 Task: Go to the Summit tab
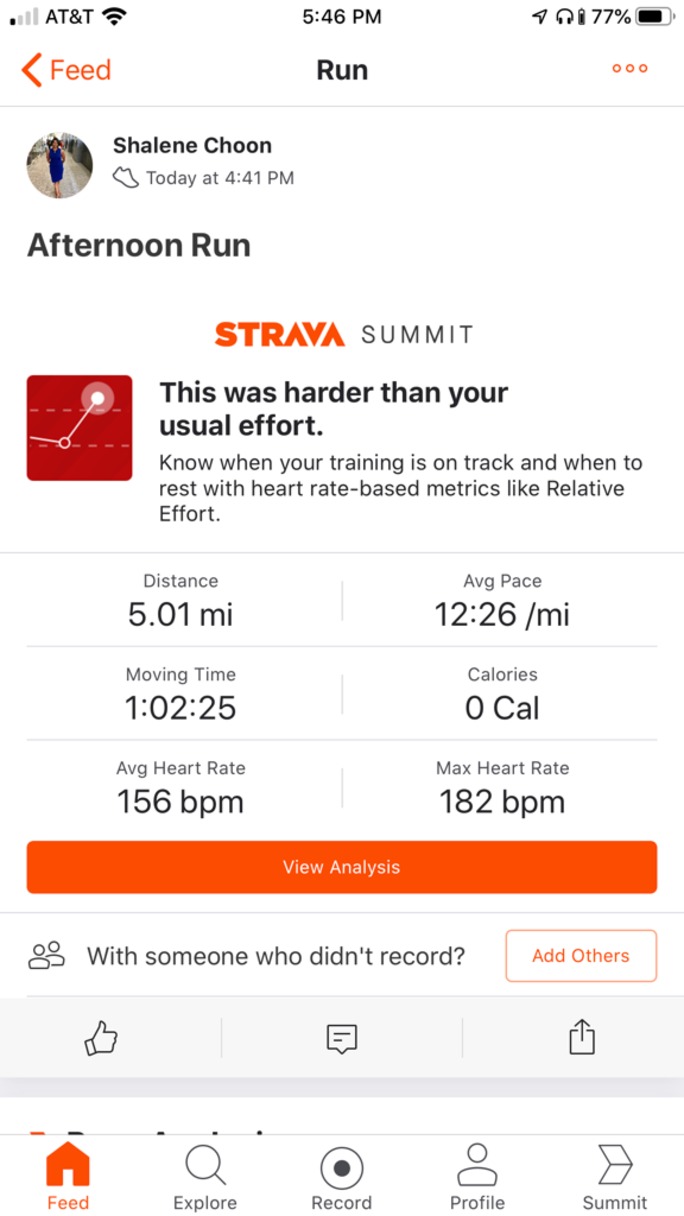coord(615,1177)
